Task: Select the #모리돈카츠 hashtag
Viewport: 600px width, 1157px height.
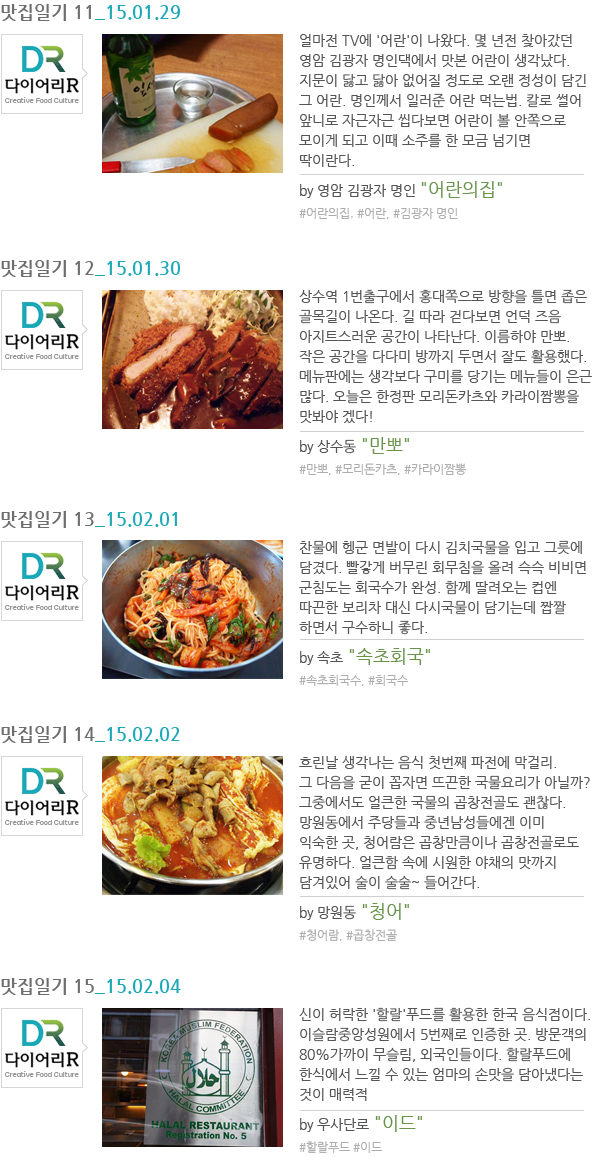Action: click(x=365, y=468)
